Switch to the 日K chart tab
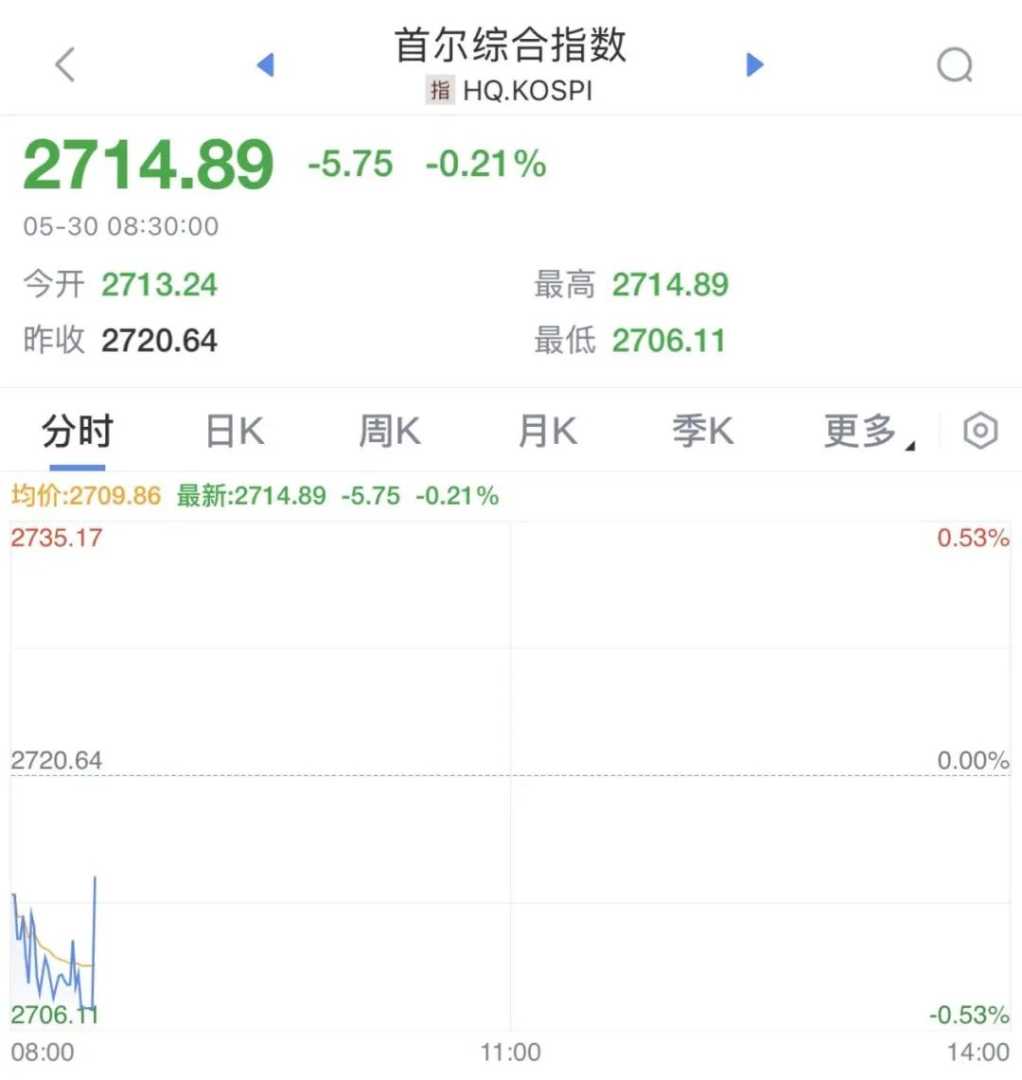The width and height of the screenshot is (1022, 1080). click(235, 432)
